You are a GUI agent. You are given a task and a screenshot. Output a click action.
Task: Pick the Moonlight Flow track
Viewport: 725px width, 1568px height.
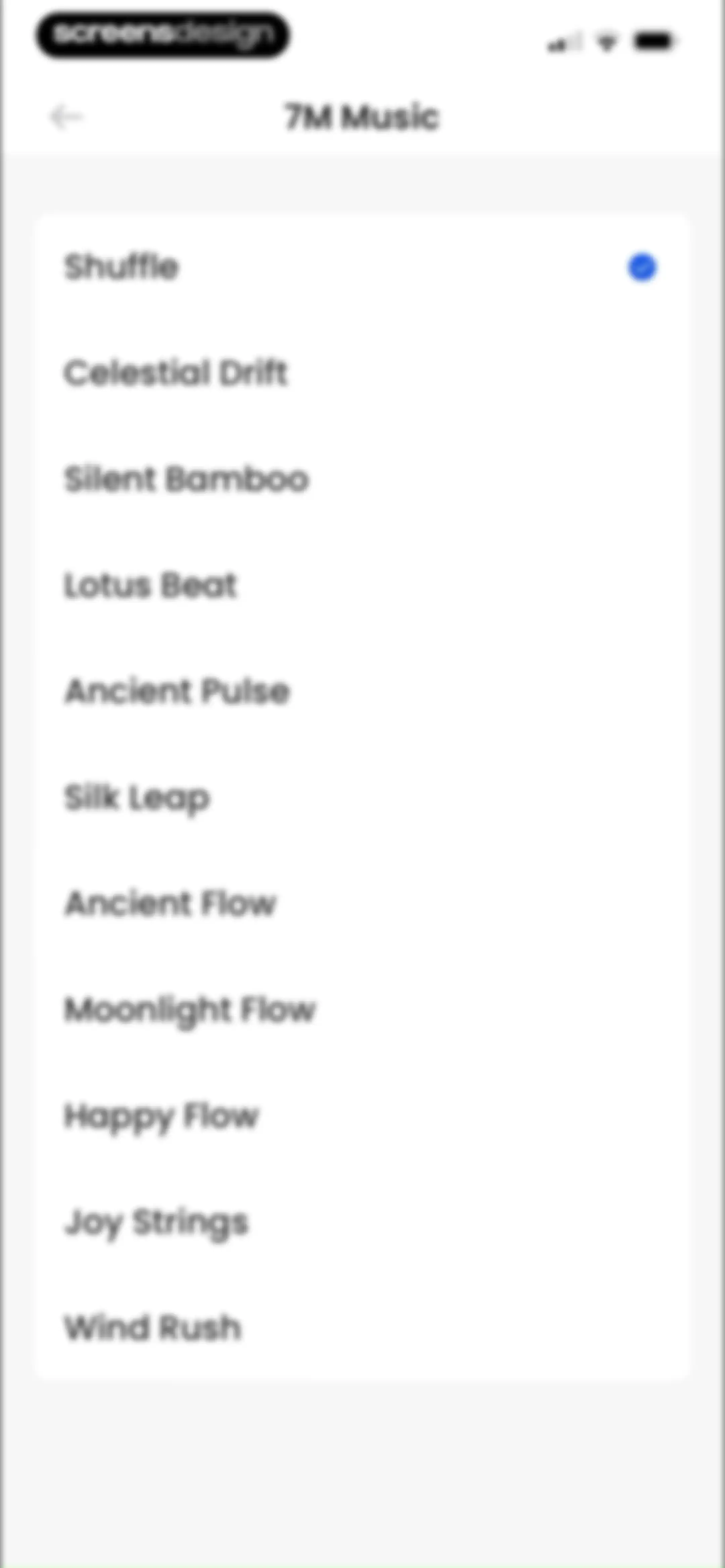point(362,1009)
